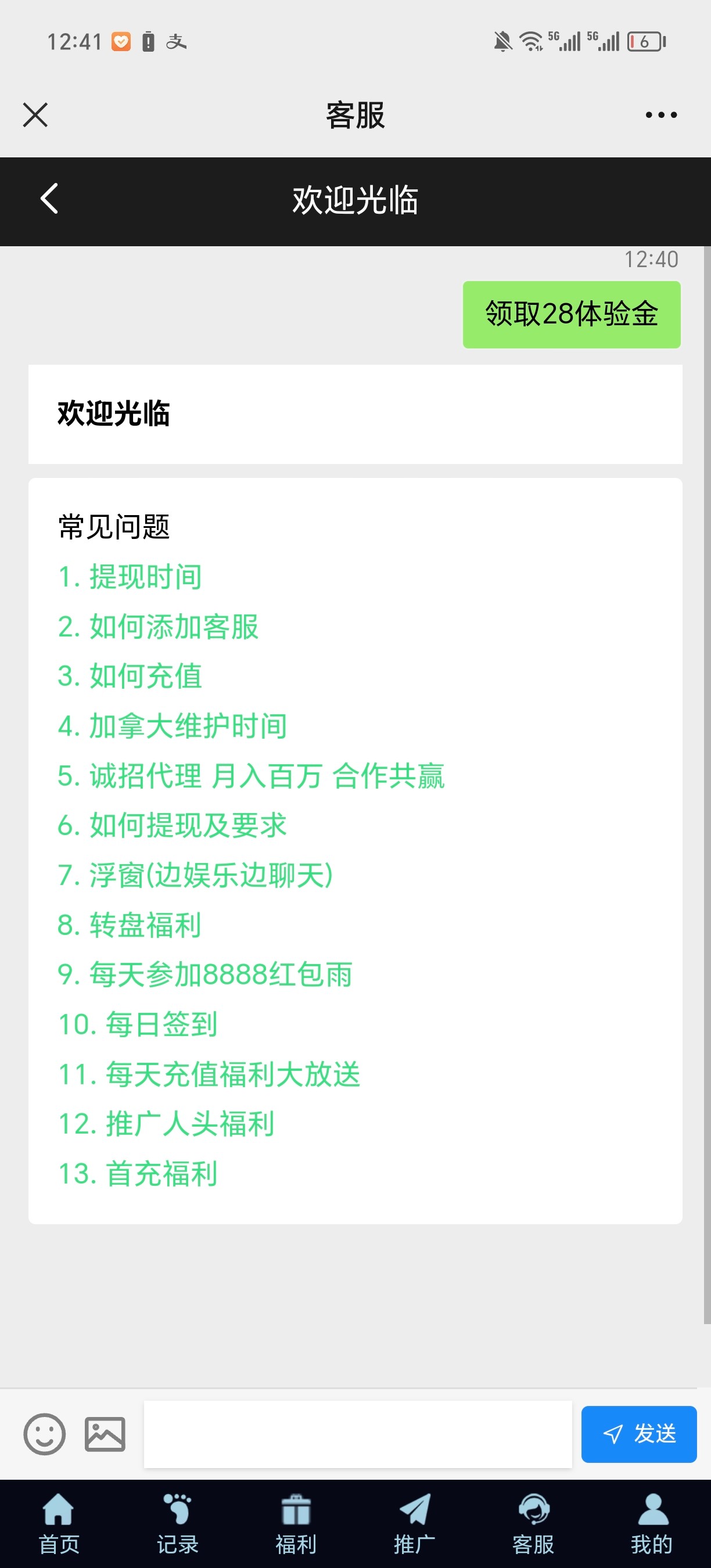Go back from 欢迎光临 chat header
711x1568 pixels.
click(49, 199)
